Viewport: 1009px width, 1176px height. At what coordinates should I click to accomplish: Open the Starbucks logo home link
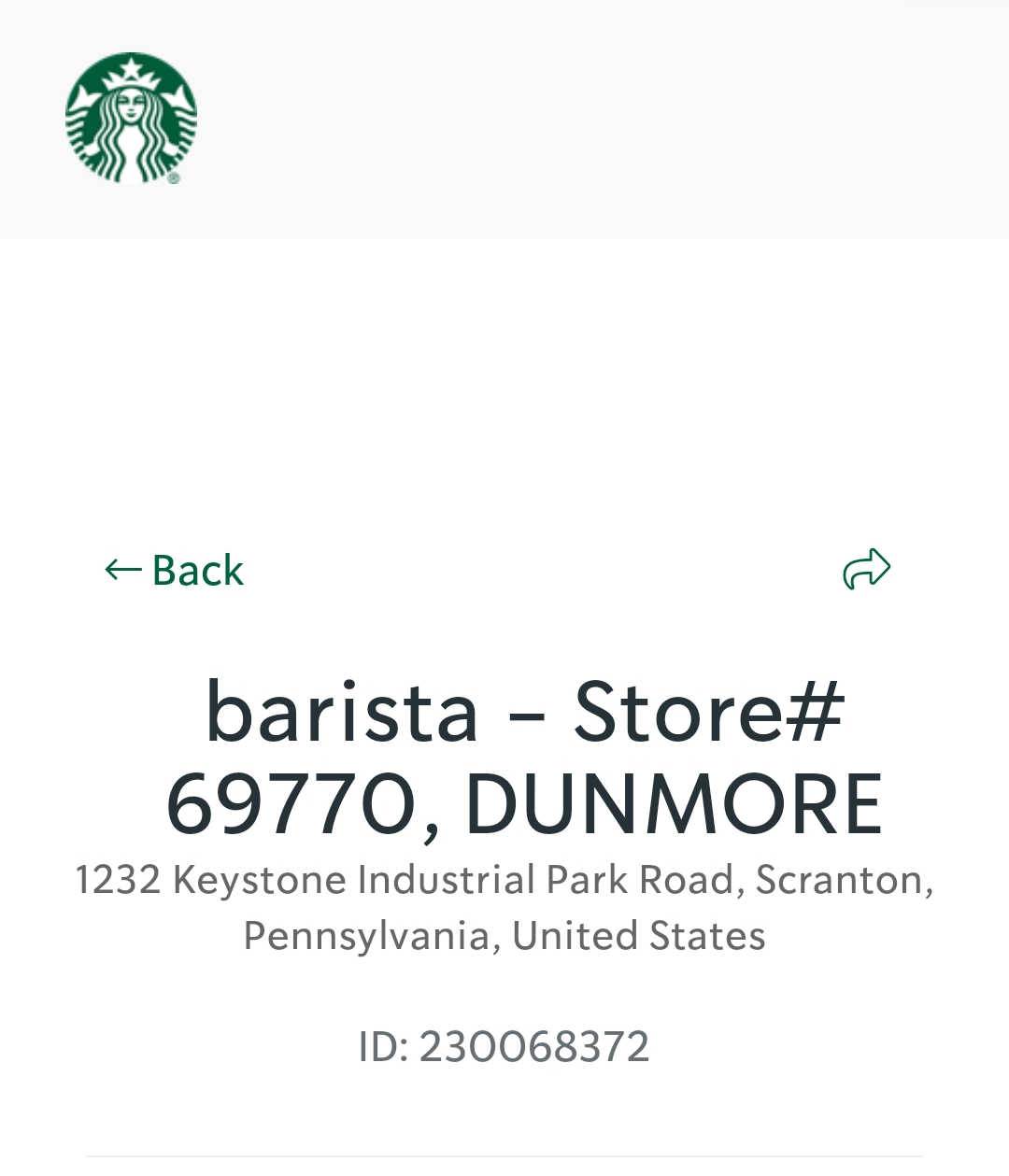pyautogui.click(x=131, y=119)
